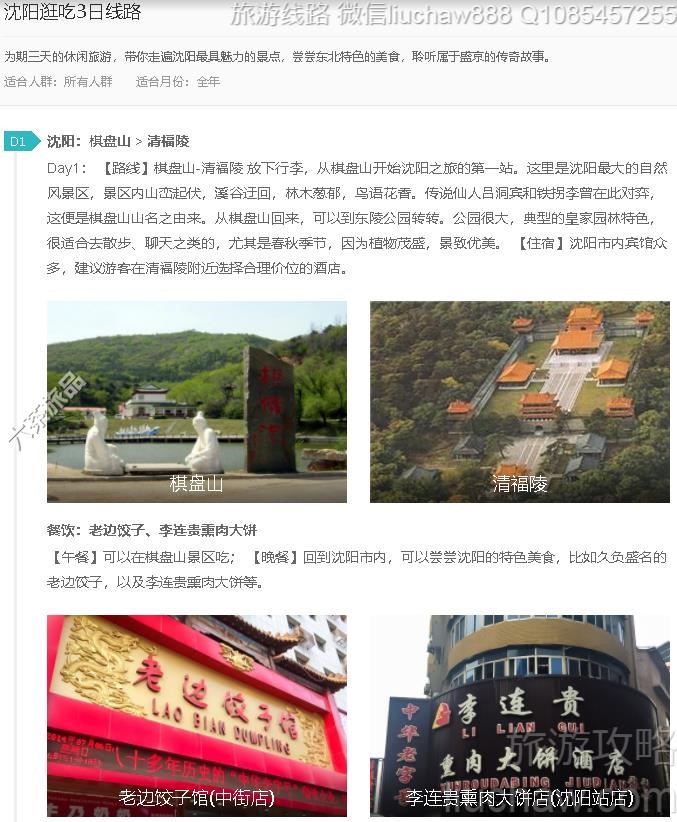Screen dimensions: 677x822
Task: Select the 李连贵熏肉大饼店(沈阳站店) restaurant tile
Action: click(519, 714)
